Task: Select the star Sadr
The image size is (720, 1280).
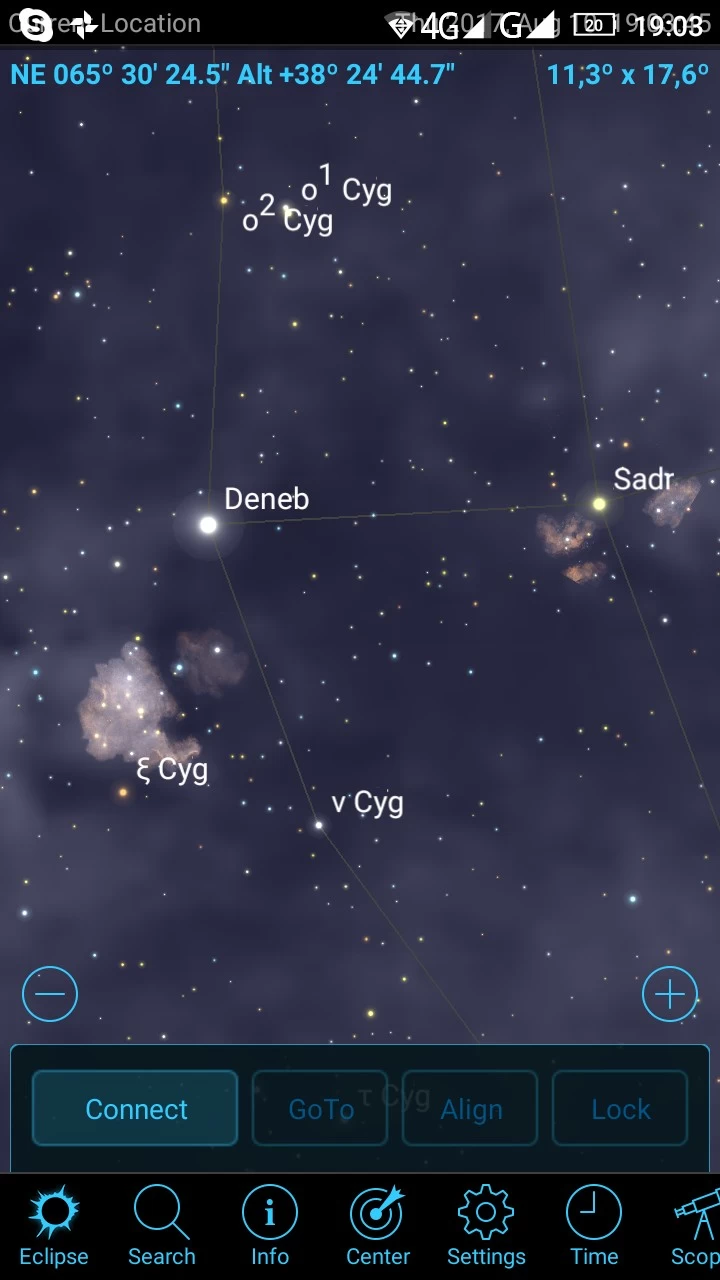Action: click(599, 504)
